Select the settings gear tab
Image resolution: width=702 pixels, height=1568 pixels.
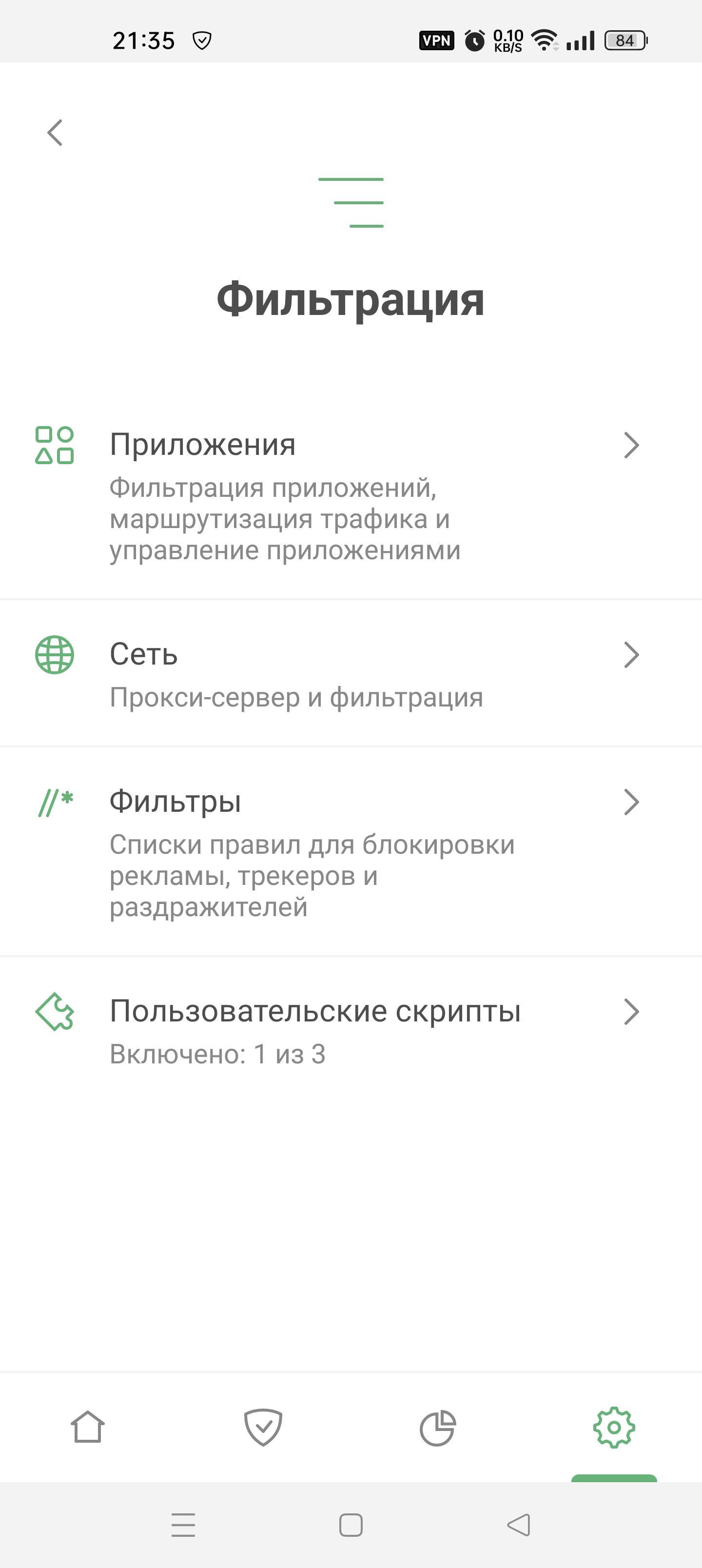point(614,1427)
